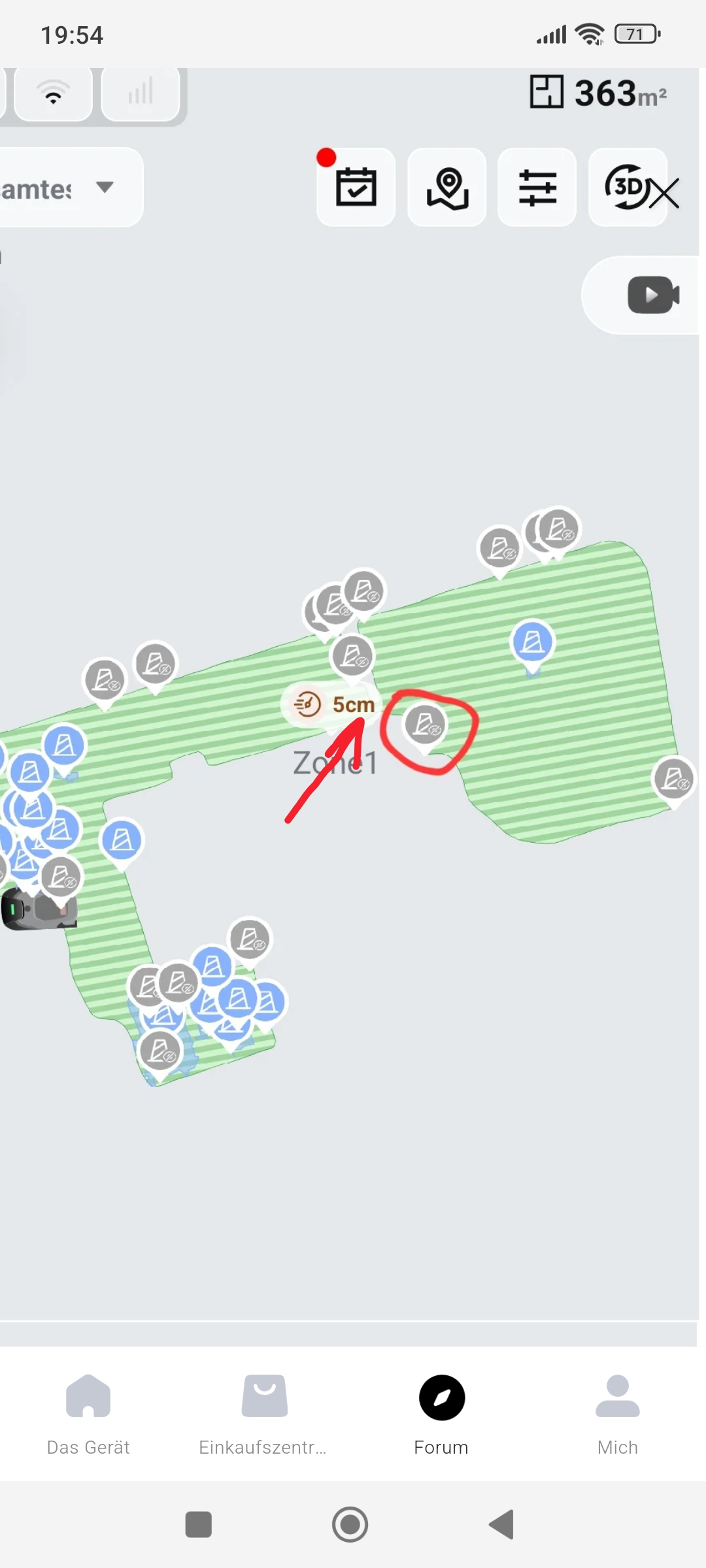The image size is (706, 1568).
Task: Select the Forum tab
Action: (x=441, y=1414)
